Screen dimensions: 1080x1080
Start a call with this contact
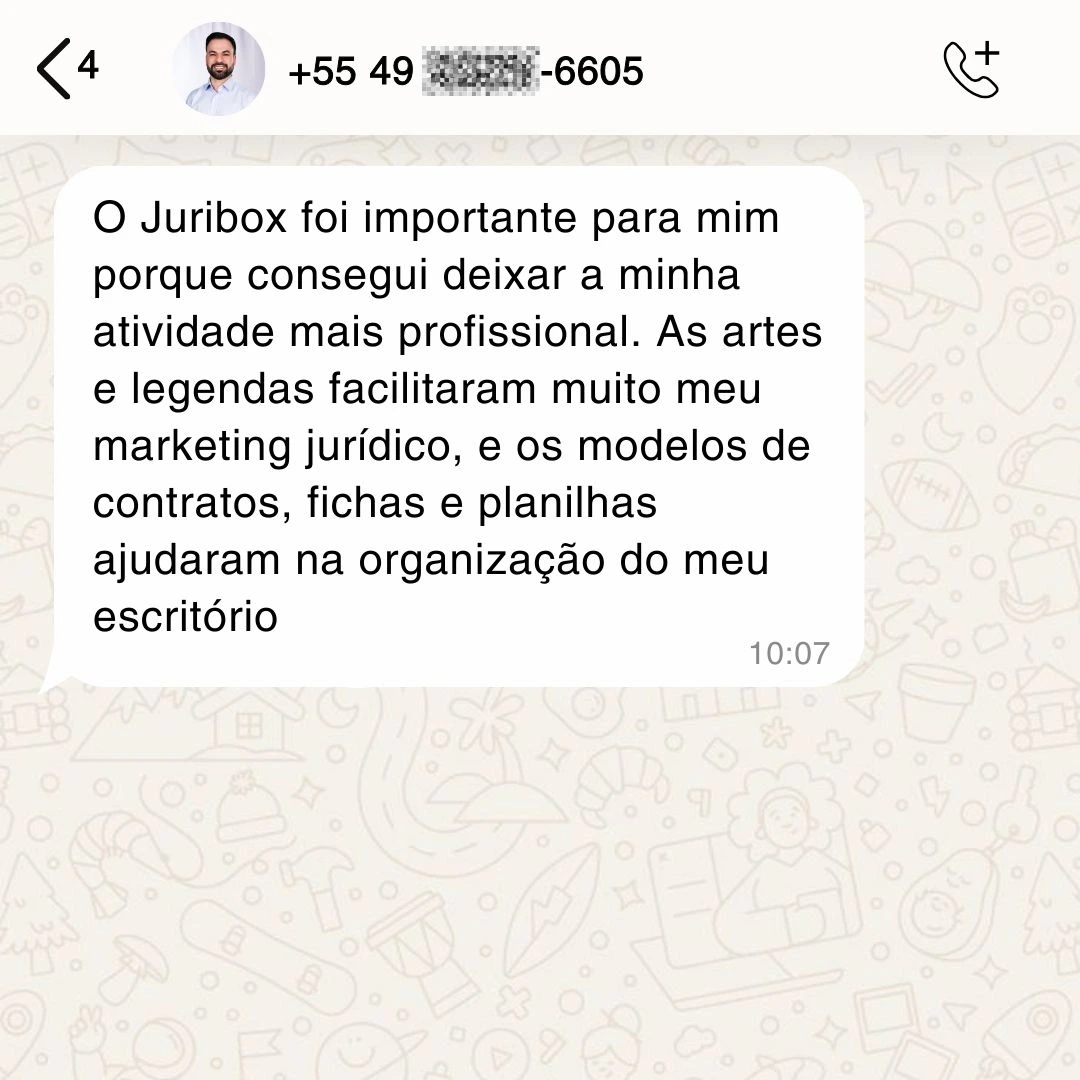coord(971,69)
